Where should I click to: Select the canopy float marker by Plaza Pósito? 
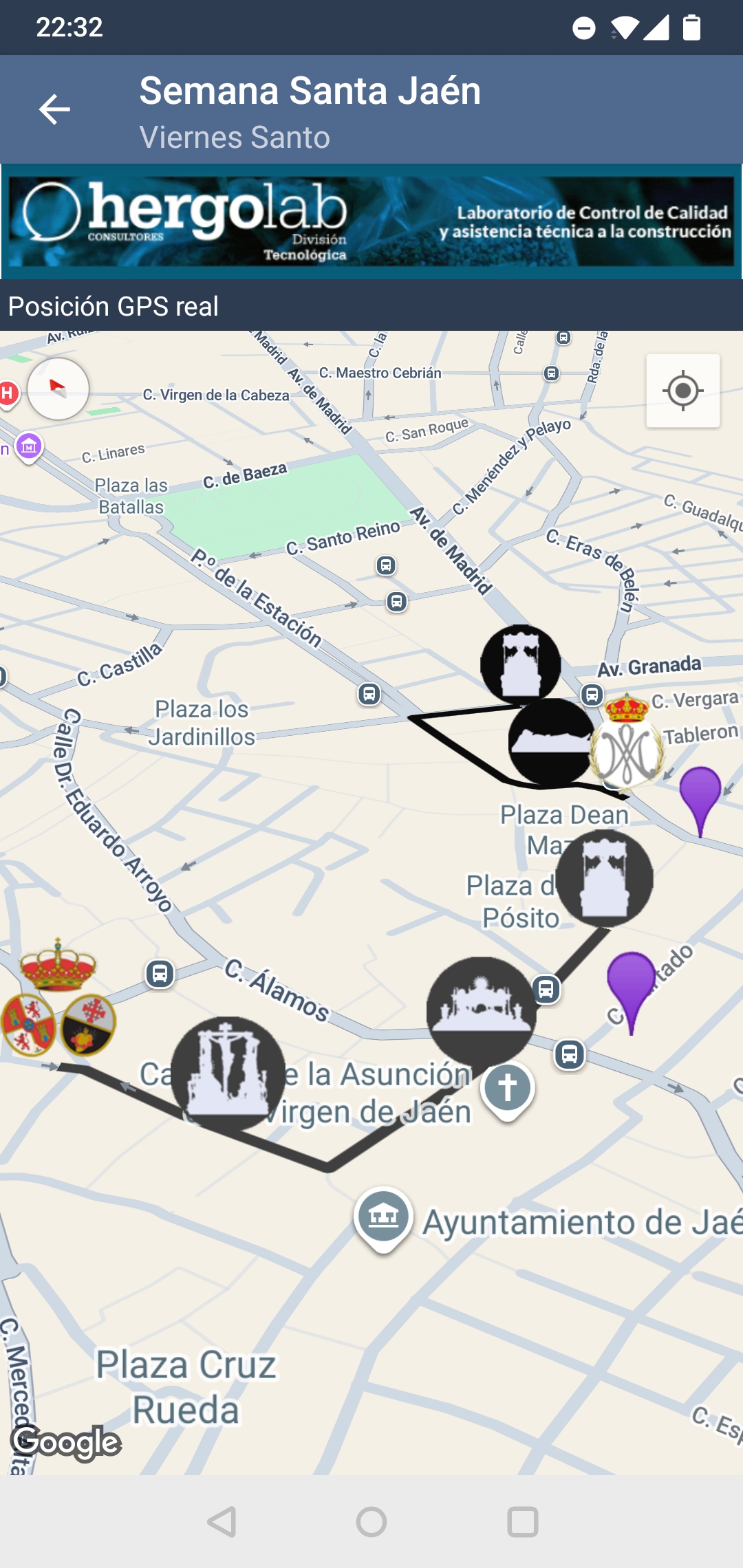click(604, 878)
